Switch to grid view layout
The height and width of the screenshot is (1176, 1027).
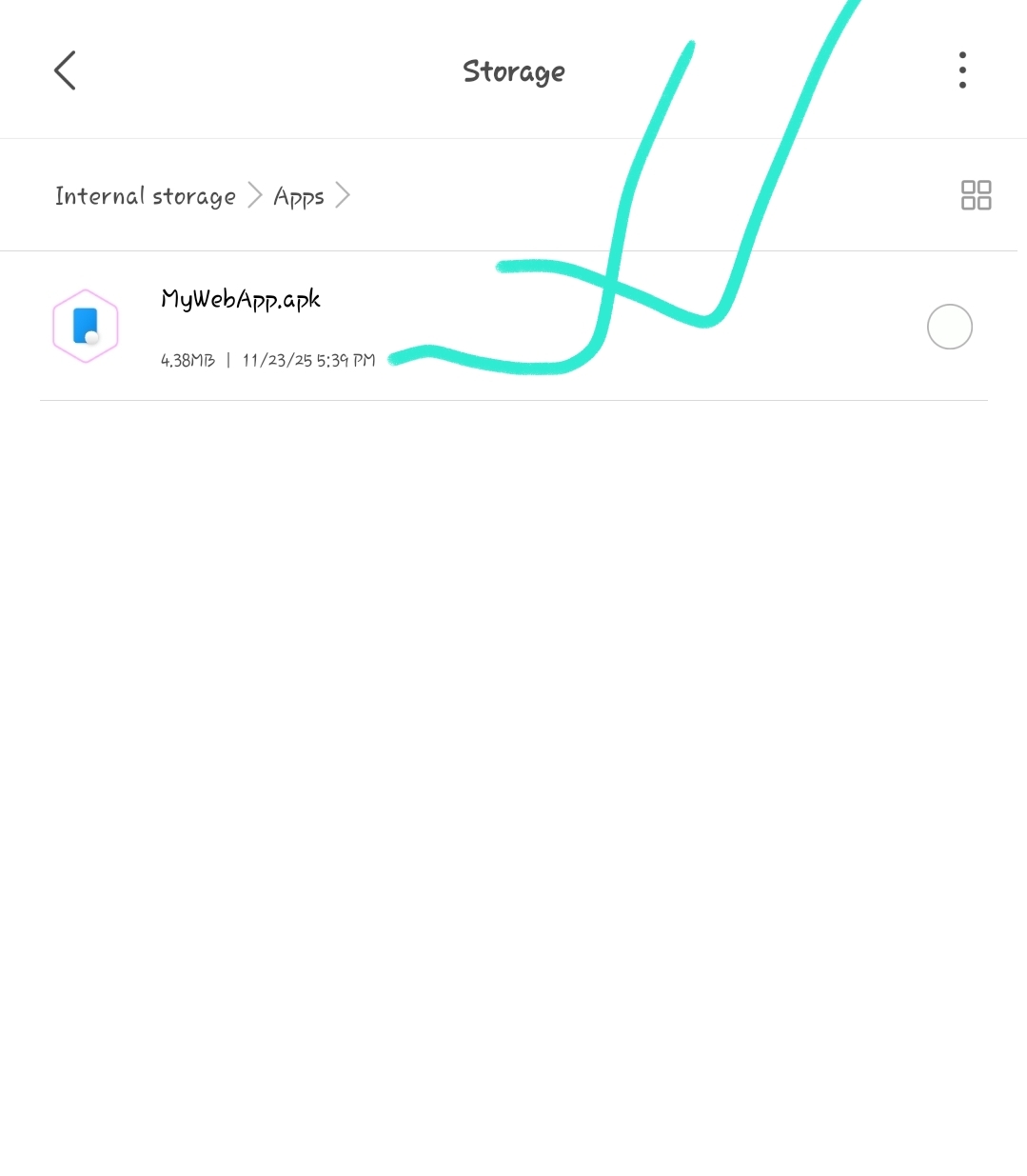click(976, 195)
